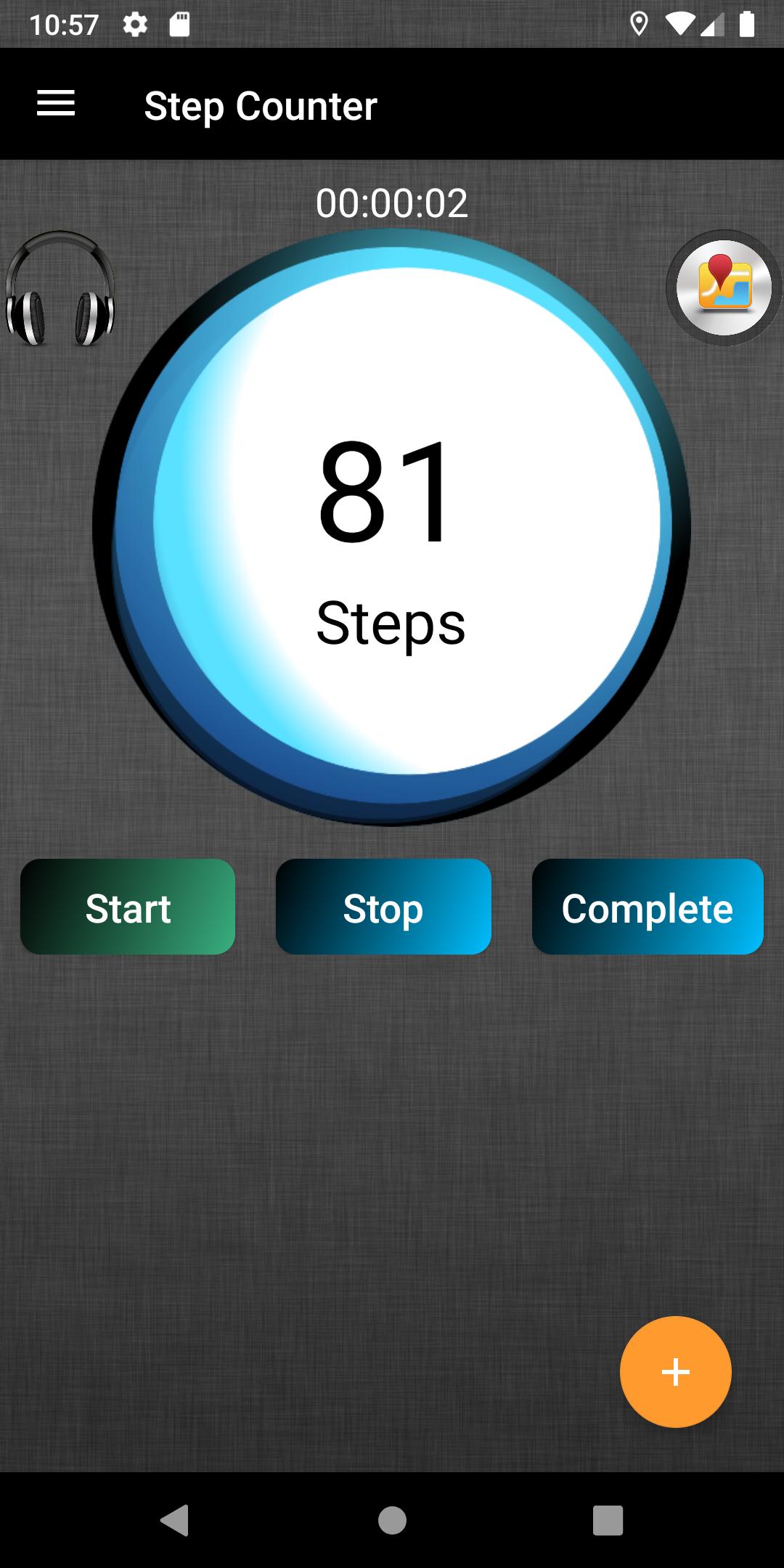
Task: Tap the Step Counter title text
Action: (260, 105)
